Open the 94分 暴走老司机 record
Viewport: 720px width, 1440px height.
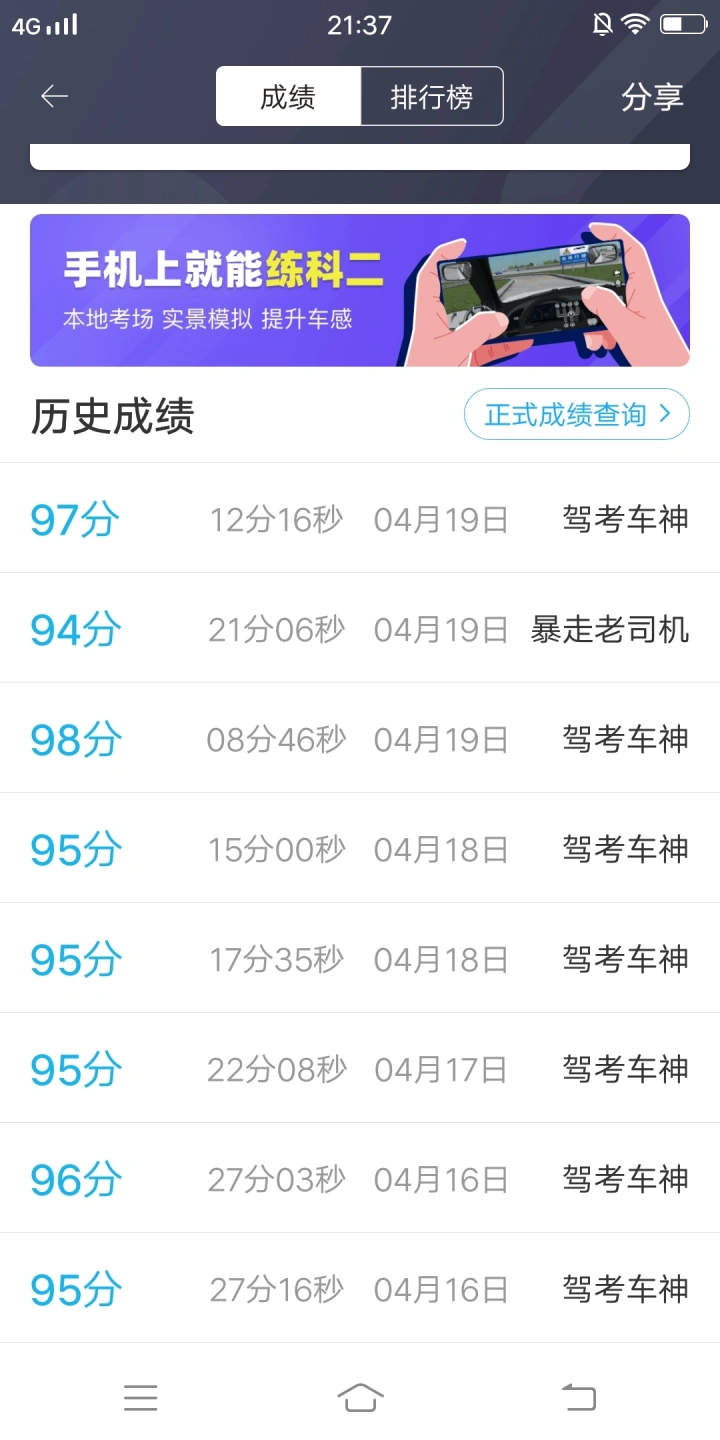pyautogui.click(x=360, y=628)
